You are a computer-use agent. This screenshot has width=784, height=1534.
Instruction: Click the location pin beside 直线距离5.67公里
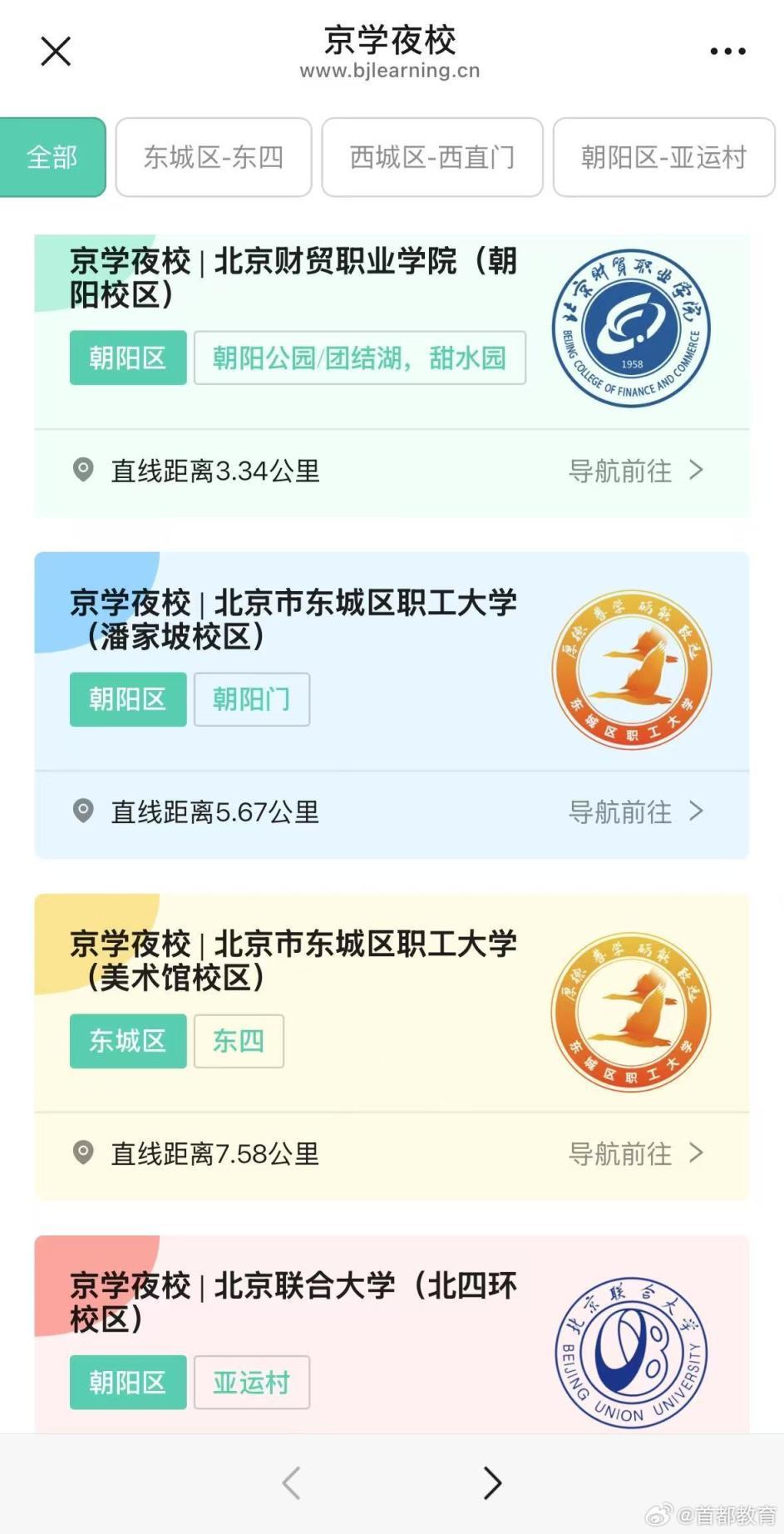83,812
